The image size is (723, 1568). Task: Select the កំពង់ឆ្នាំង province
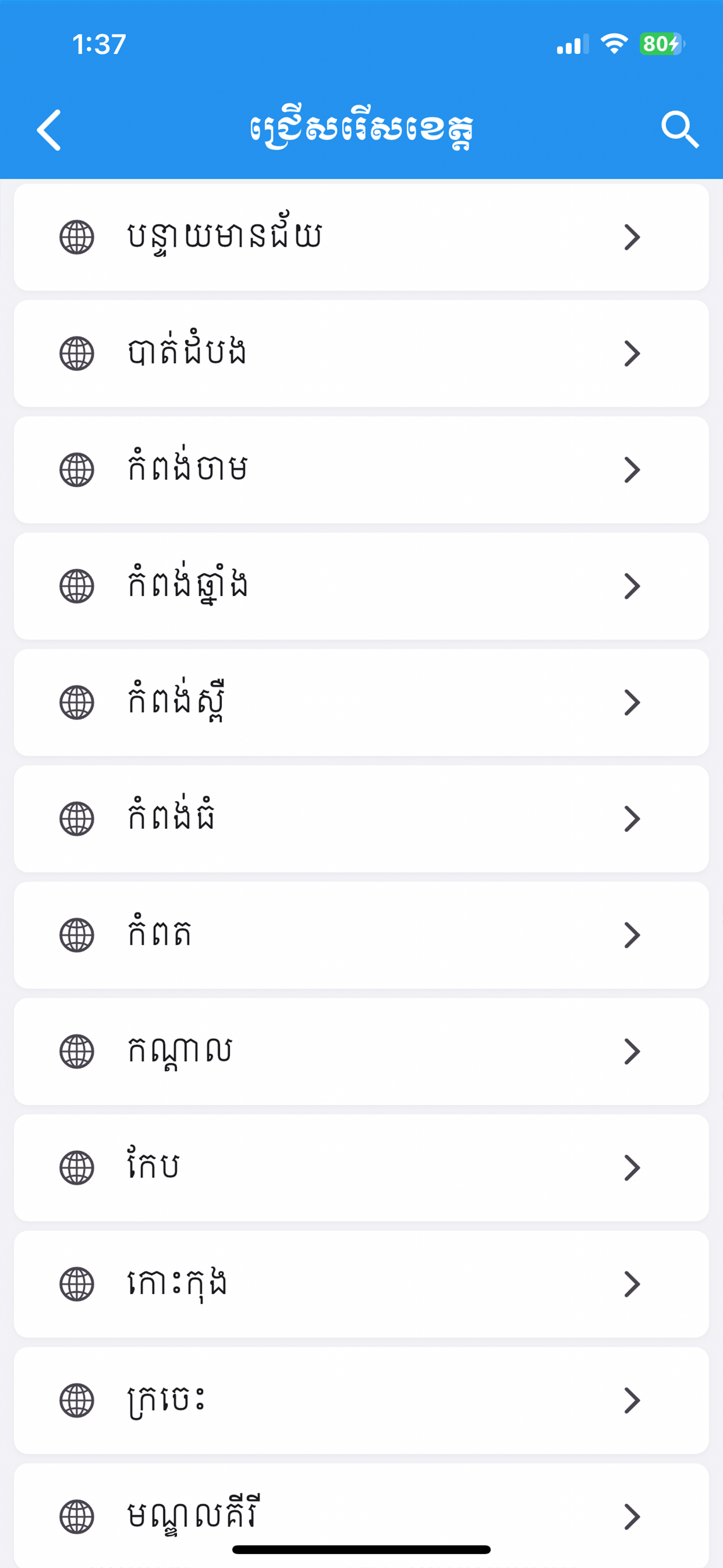click(361, 586)
